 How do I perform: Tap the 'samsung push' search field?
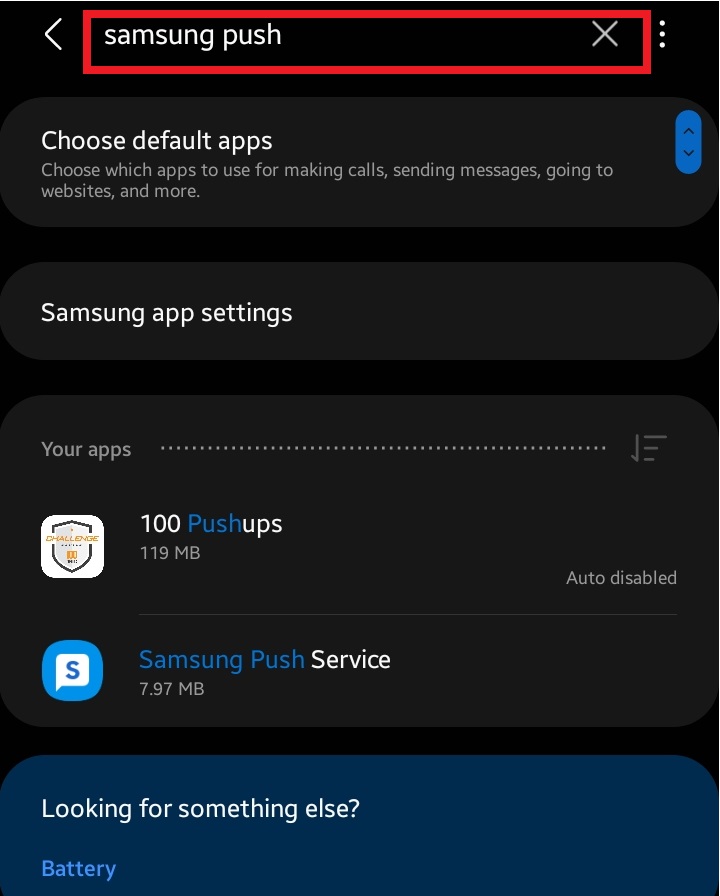(330, 36)
